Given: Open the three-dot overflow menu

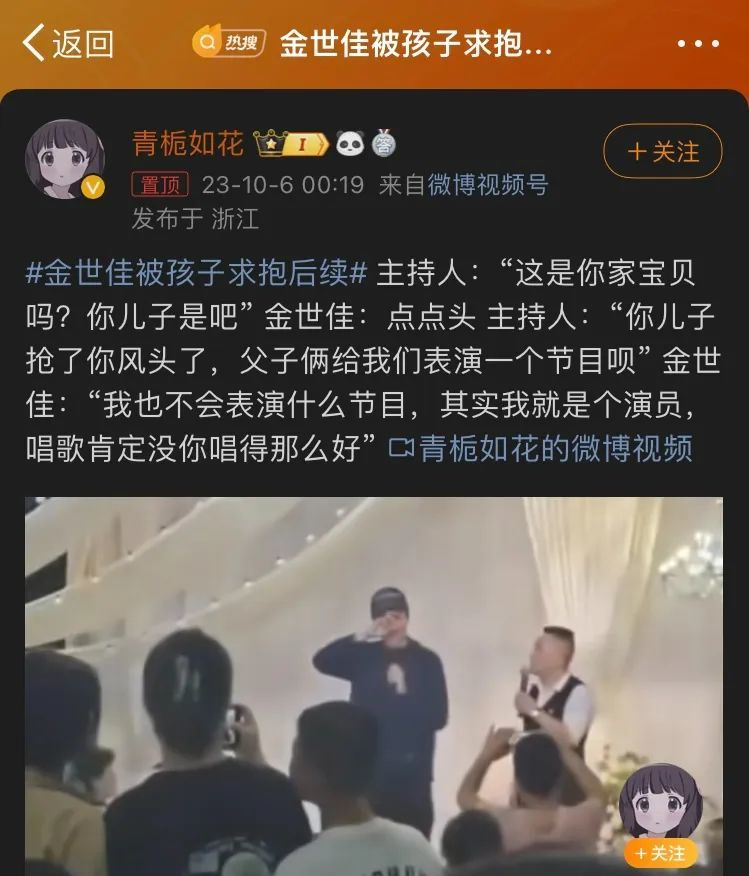Looking at the screenshot, I should pyautogui.click(x=698, y=44).
